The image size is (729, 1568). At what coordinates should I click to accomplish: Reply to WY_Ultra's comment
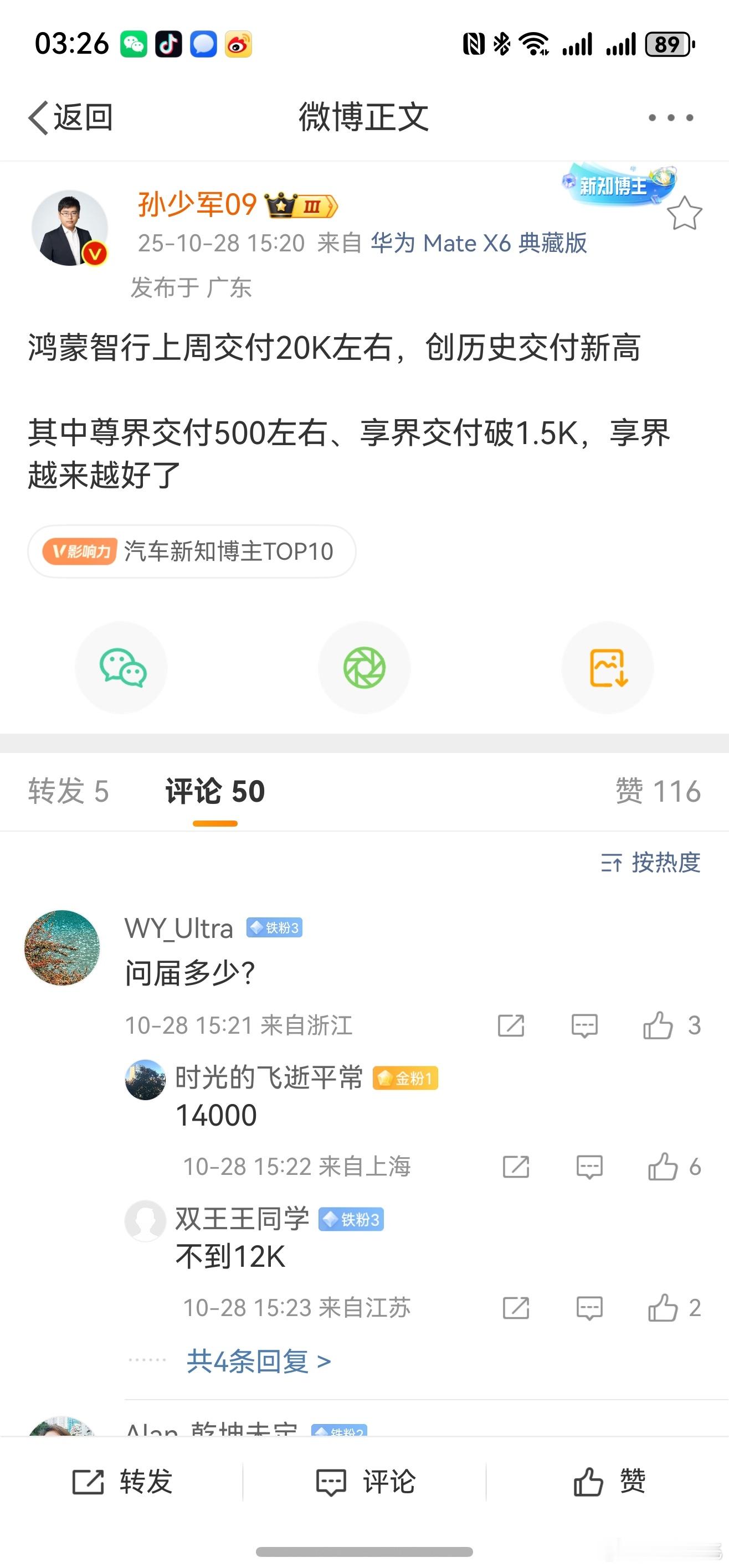coord(584,1025)
